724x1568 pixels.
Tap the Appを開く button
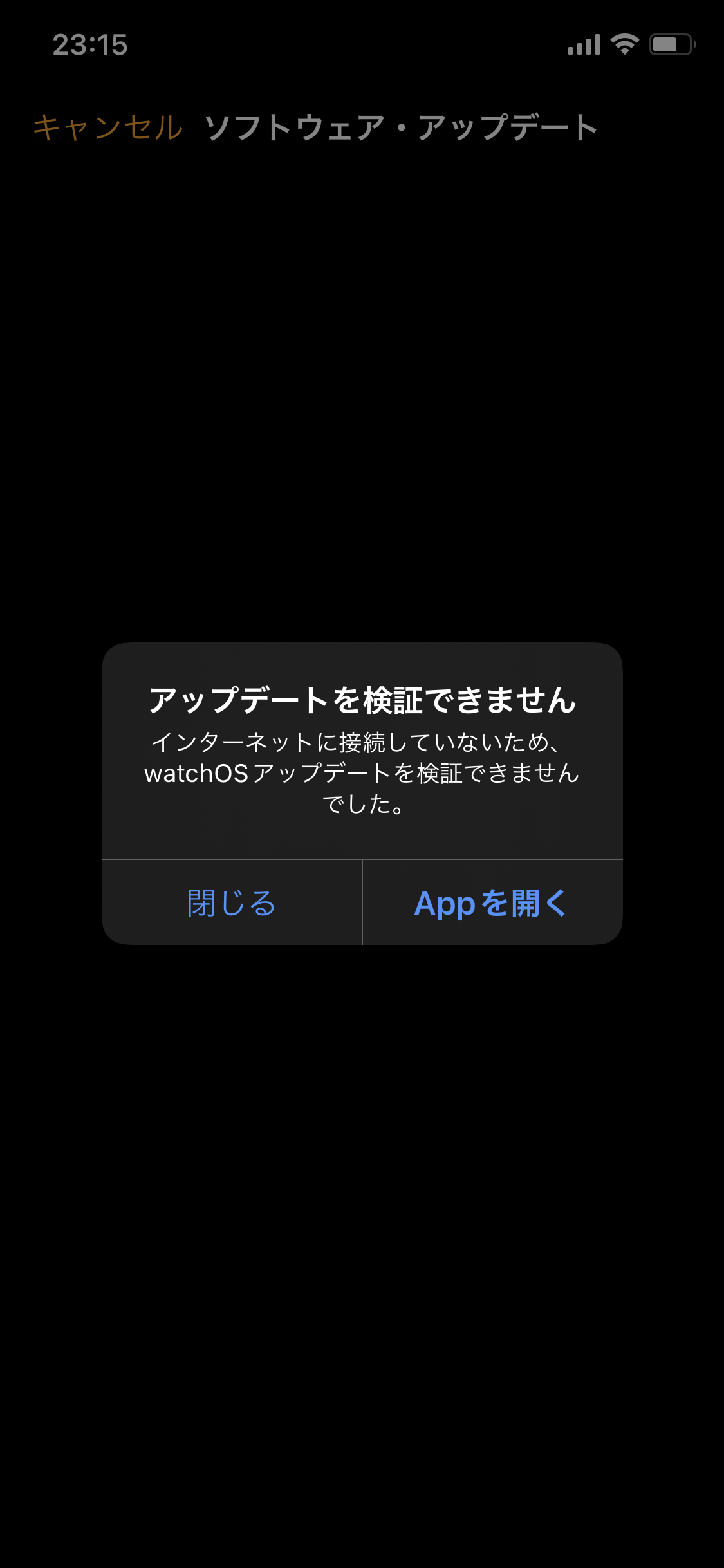(492, 902)
